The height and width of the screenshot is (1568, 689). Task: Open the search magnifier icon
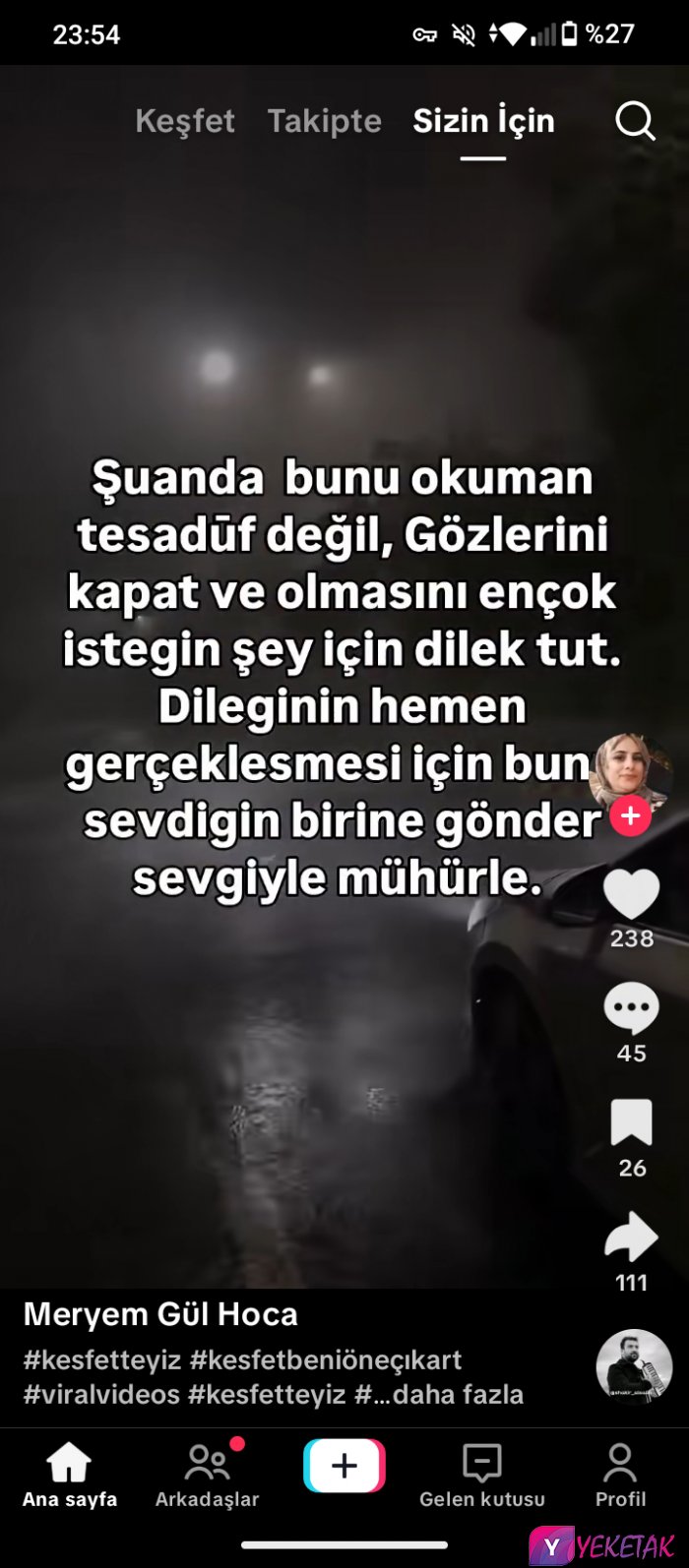(x=635, y=121)
